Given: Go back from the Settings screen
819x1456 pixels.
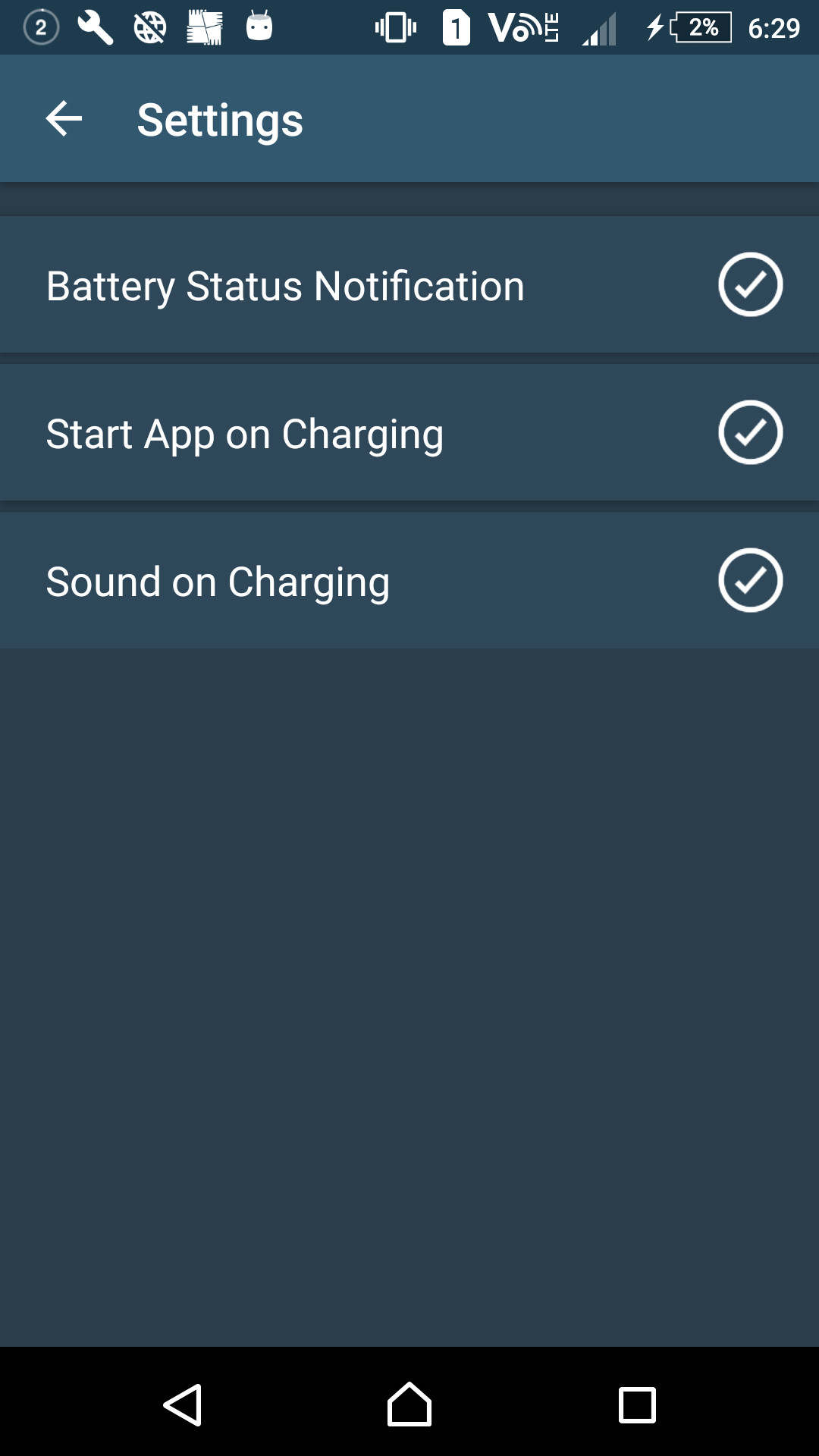Looking at the screenshot, I should click(64, 119).
